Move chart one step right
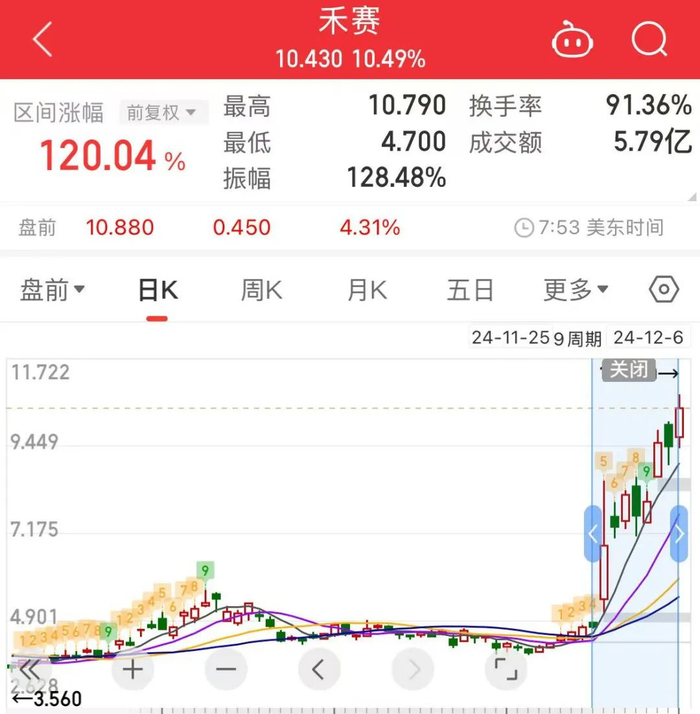 point(413,668)
